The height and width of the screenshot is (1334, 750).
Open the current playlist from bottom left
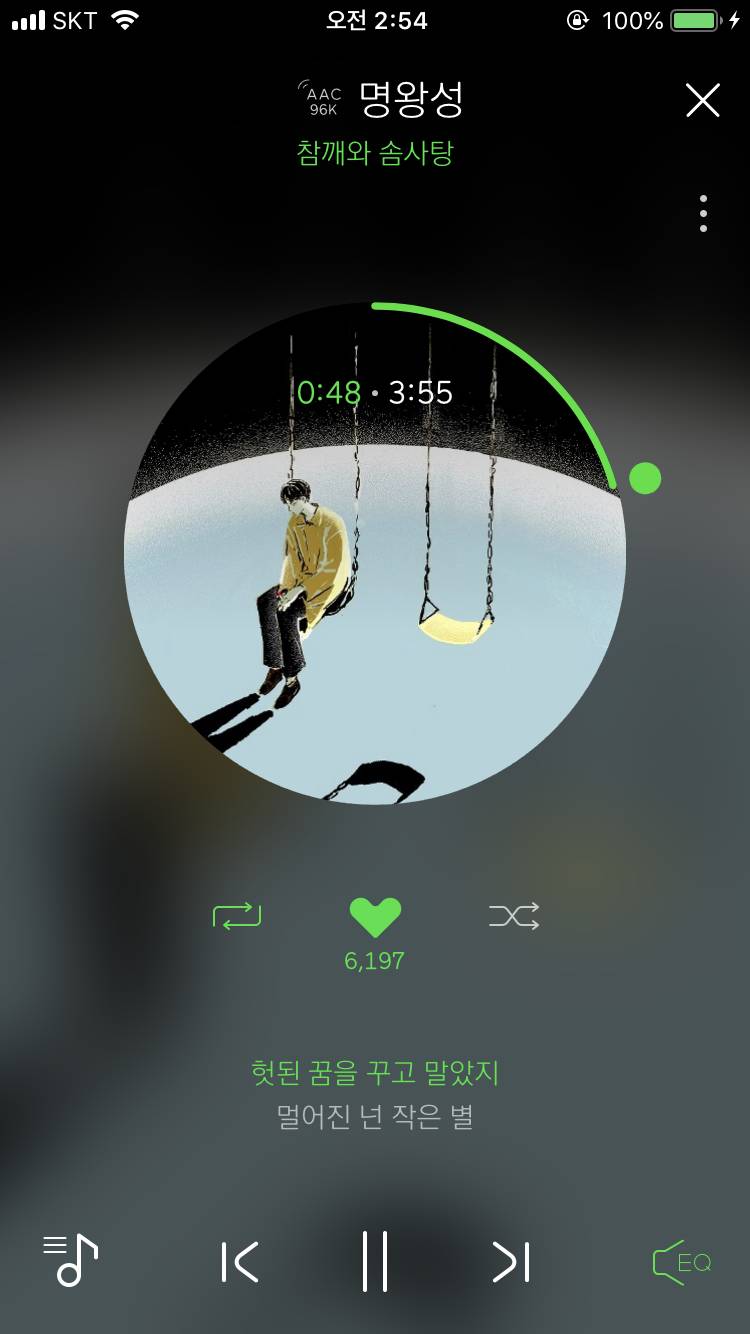69,1262
